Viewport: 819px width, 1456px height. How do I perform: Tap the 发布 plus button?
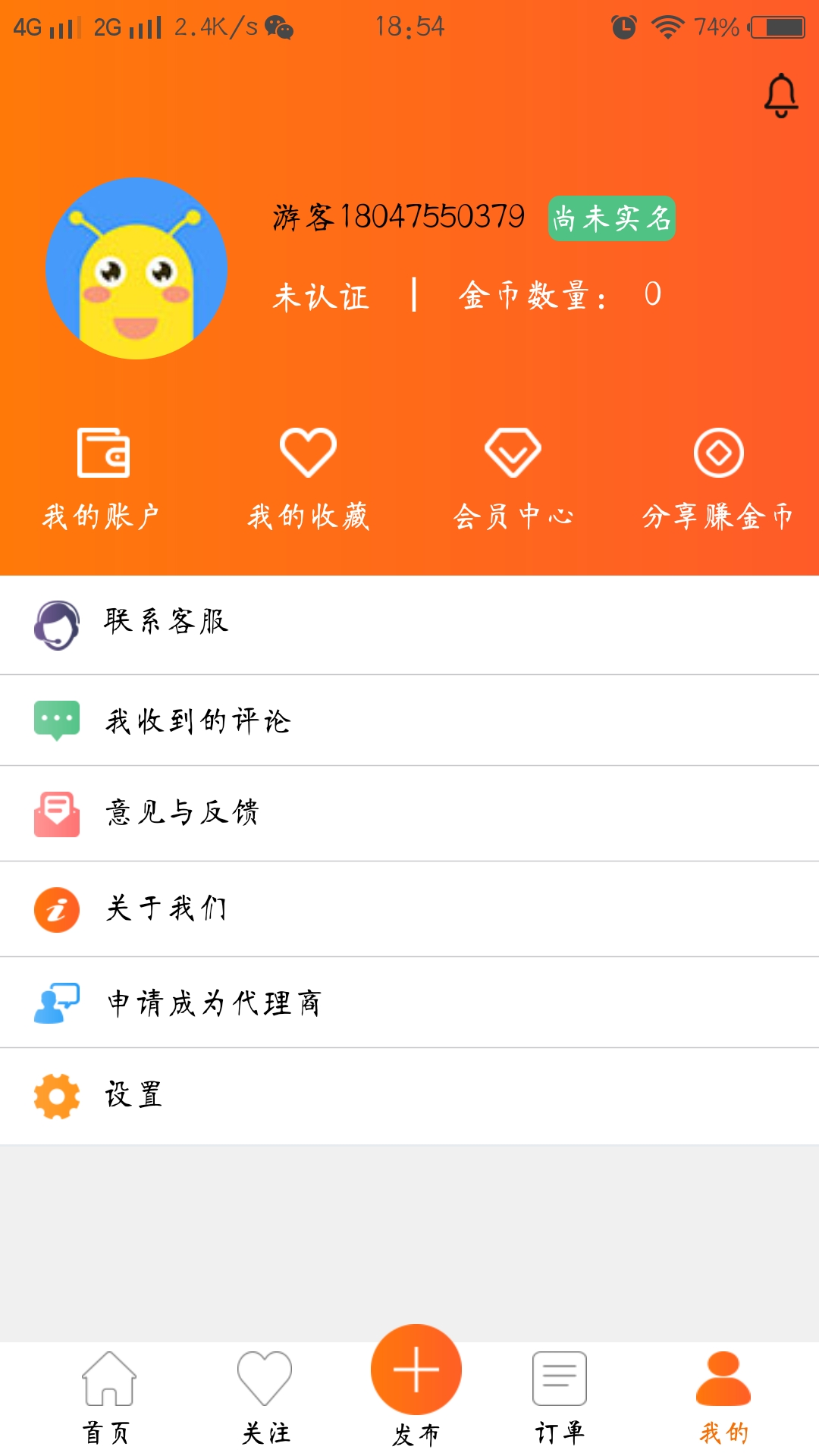[416, 1370]
